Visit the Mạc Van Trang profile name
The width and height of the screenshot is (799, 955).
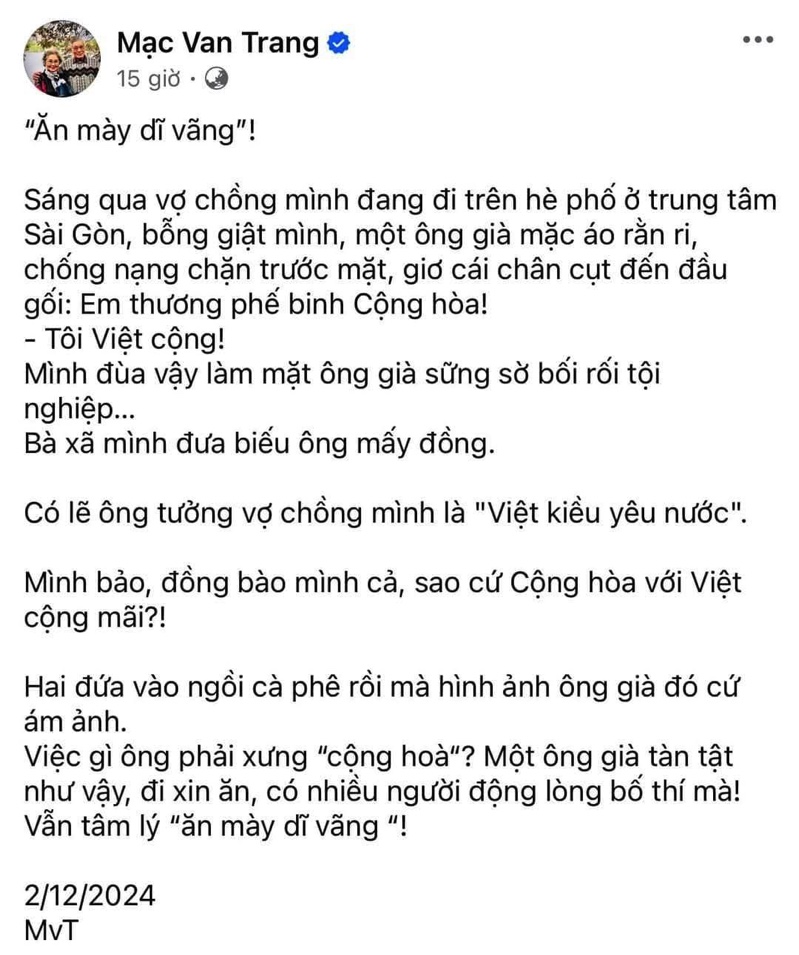[x=218, y=43]
